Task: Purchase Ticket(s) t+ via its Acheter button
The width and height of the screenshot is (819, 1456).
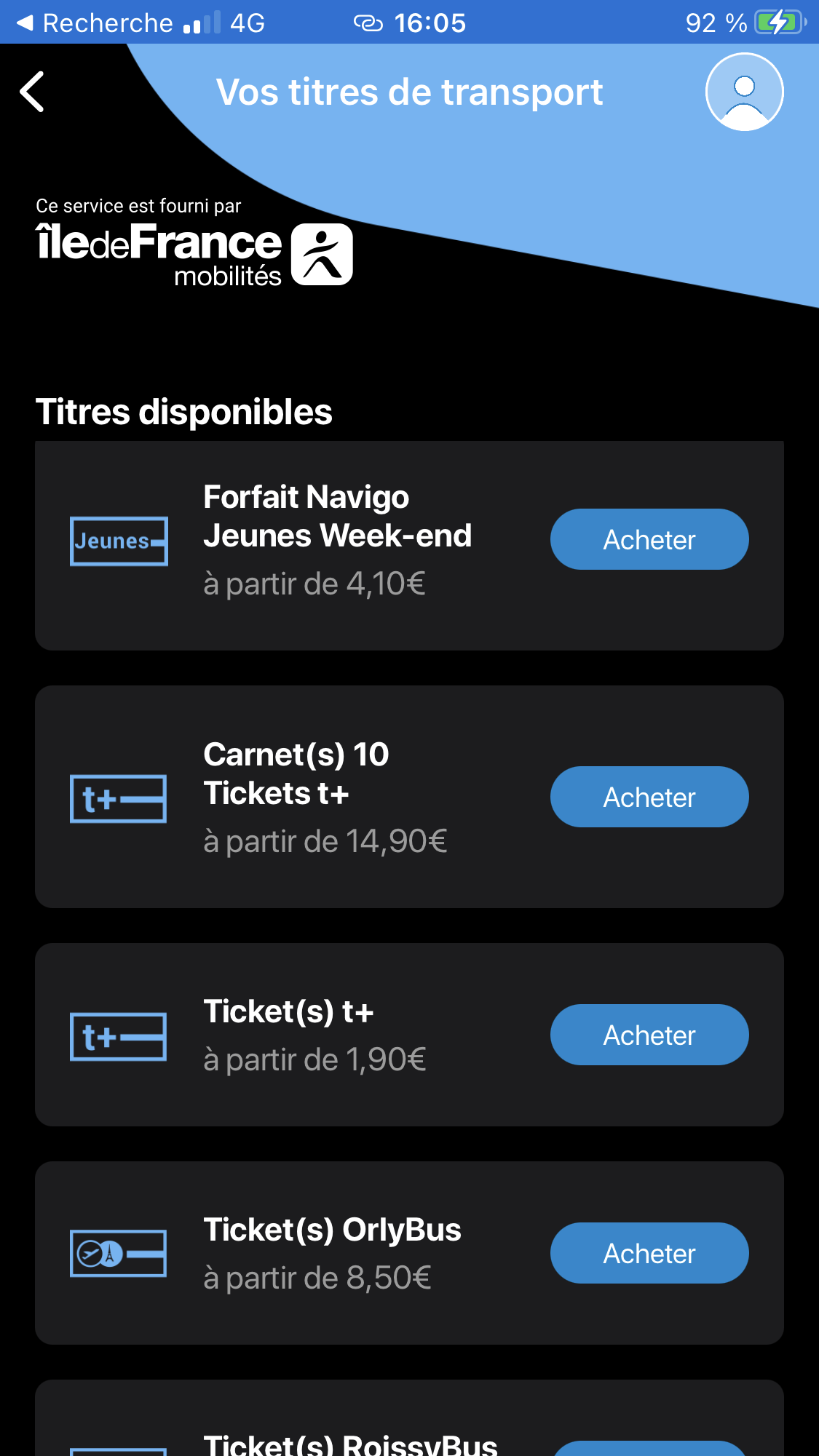Action: tap(649, 1035)
